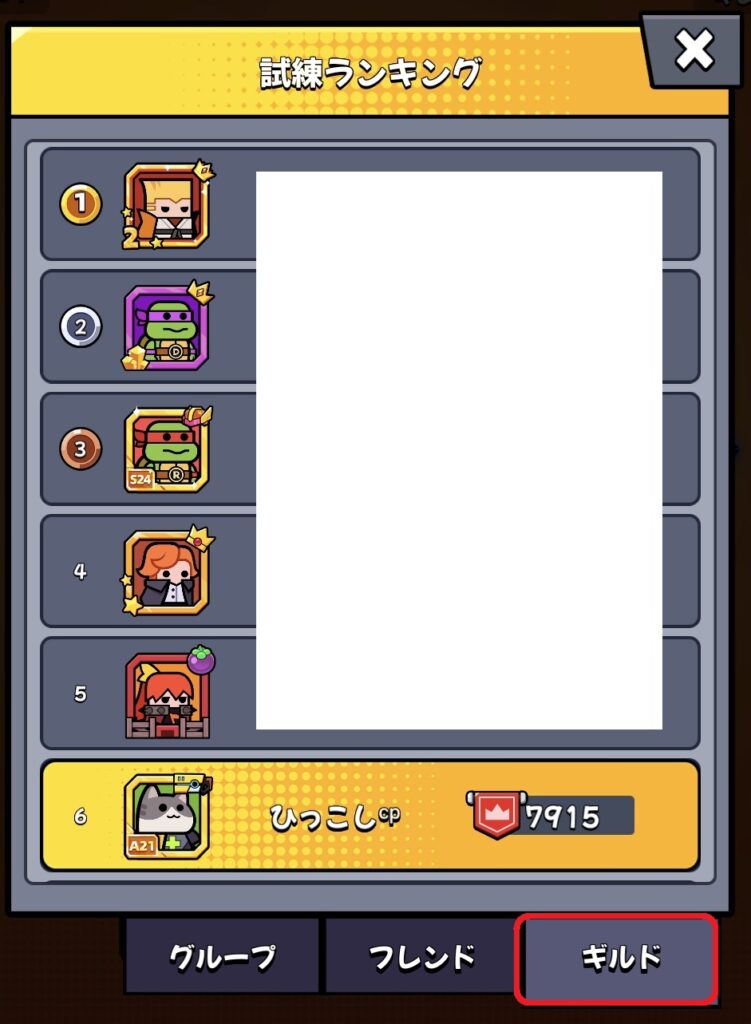Open the rank 5 player row
This screenshot has height=1024, width=751.
tap(168, 693)
